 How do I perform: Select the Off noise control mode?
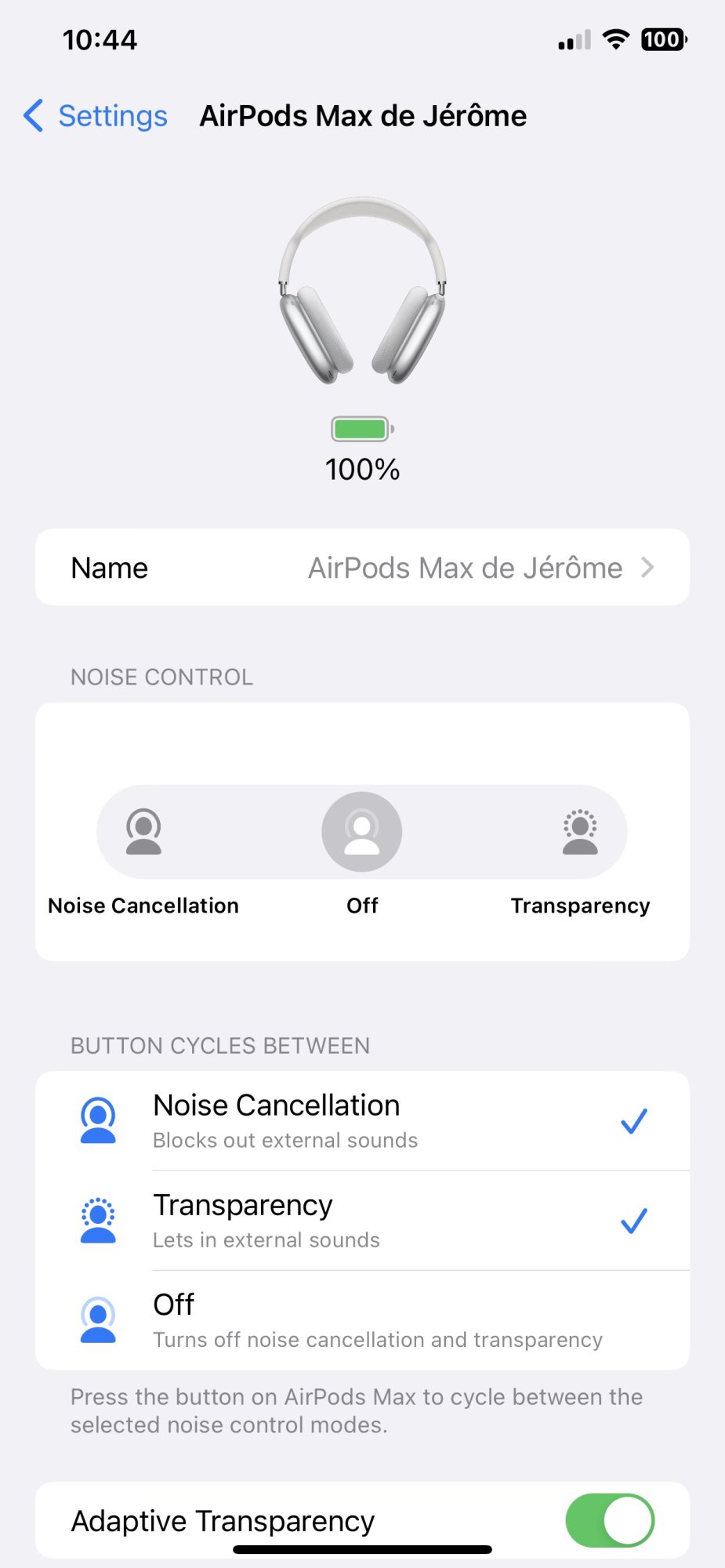coord(362,832)
